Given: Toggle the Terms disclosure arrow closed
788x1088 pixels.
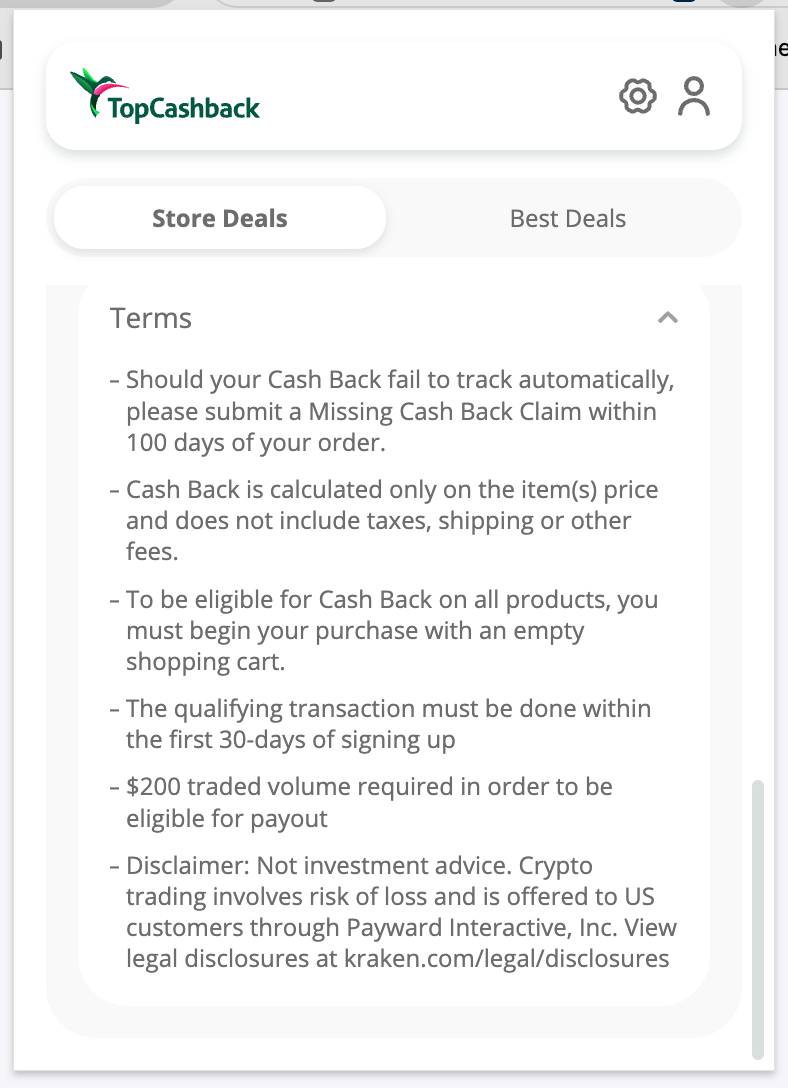Looking at the screenshot, I should click(x=668, y=317).
